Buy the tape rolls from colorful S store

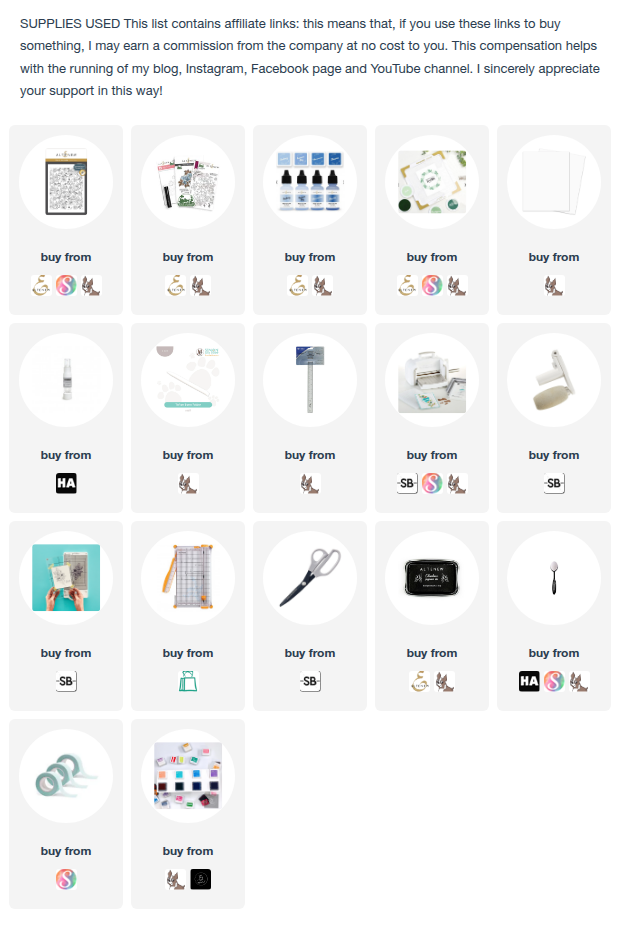point(66,880)
